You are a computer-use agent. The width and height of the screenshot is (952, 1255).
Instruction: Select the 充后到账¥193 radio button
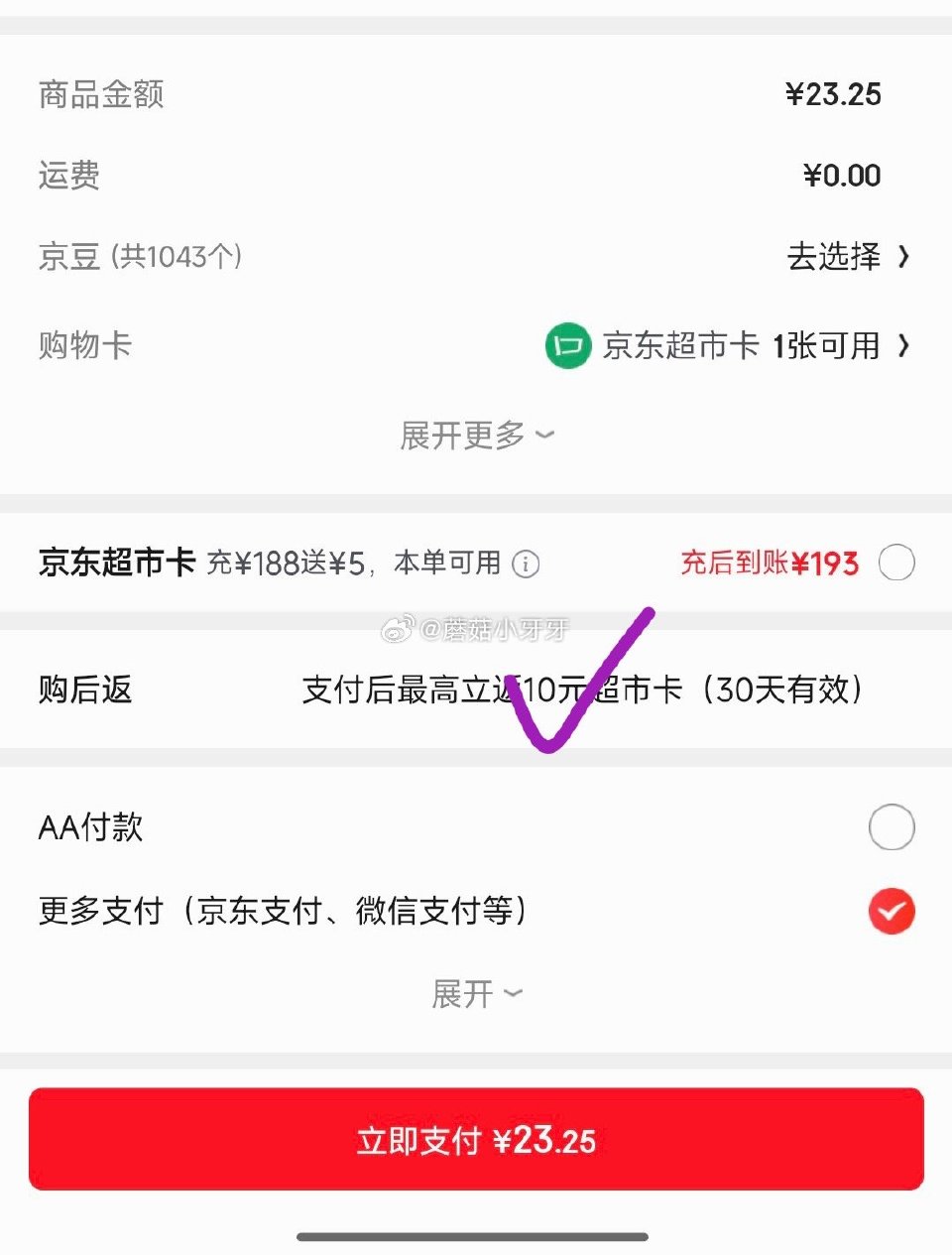tap(895, 562)
